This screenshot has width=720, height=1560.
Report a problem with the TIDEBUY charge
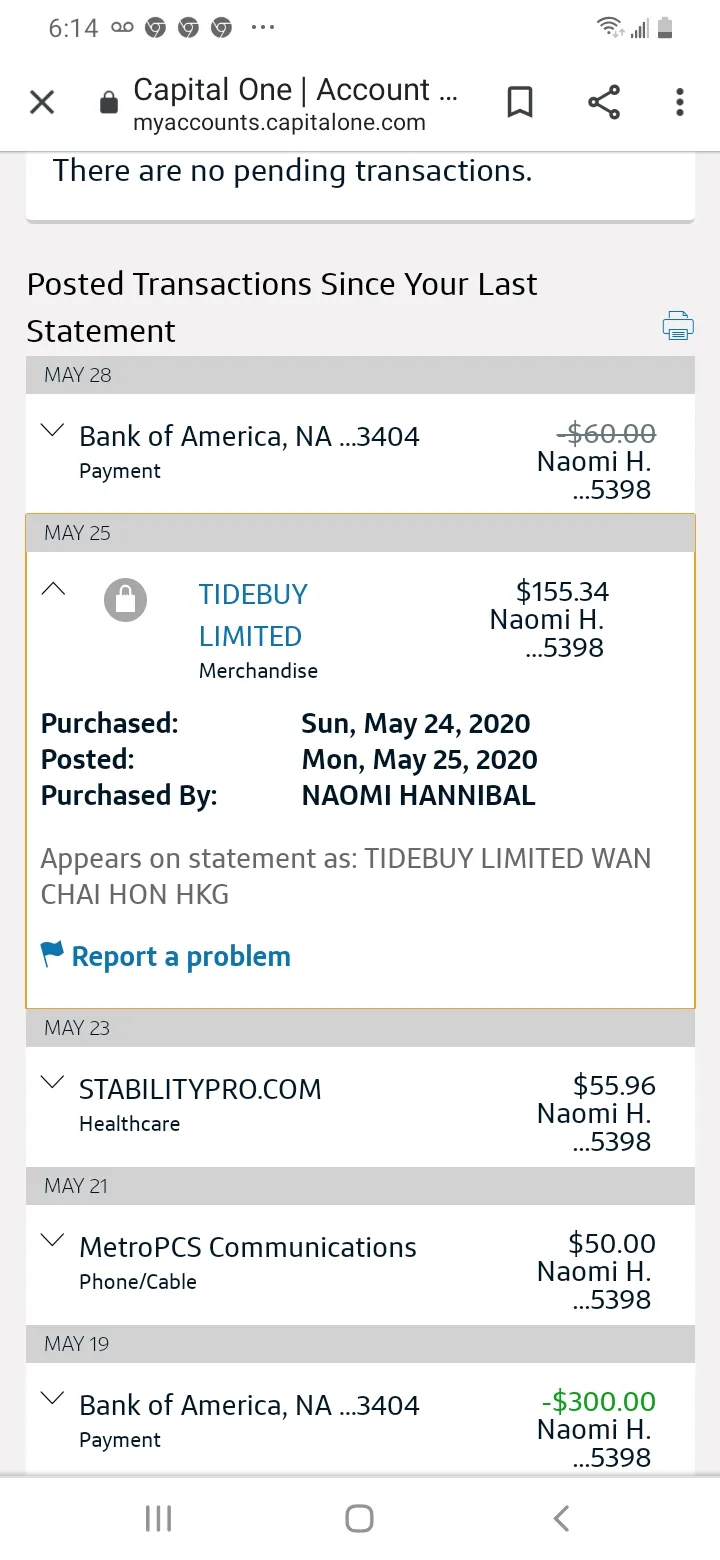[166, 956]
